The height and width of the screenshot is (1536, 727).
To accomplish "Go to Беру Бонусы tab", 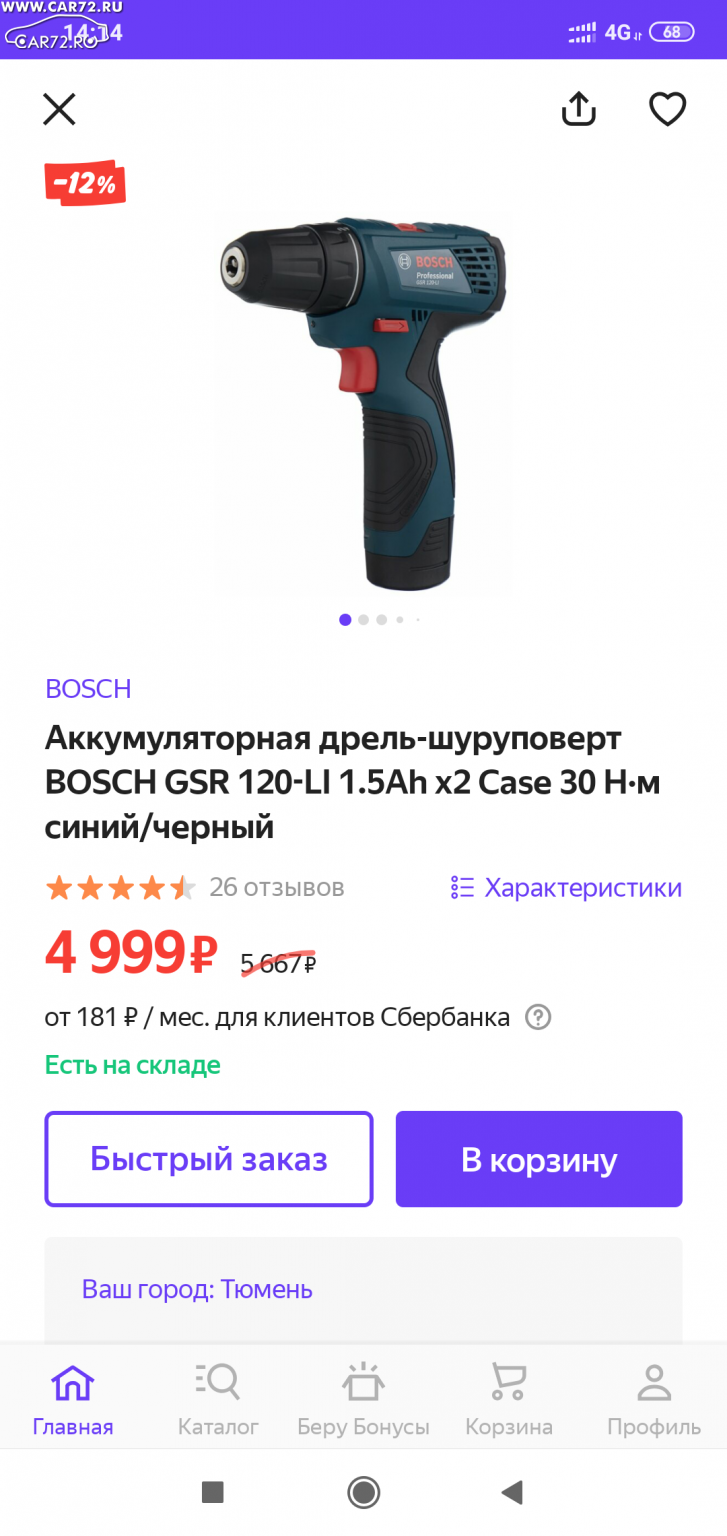I will point(363,1399).
